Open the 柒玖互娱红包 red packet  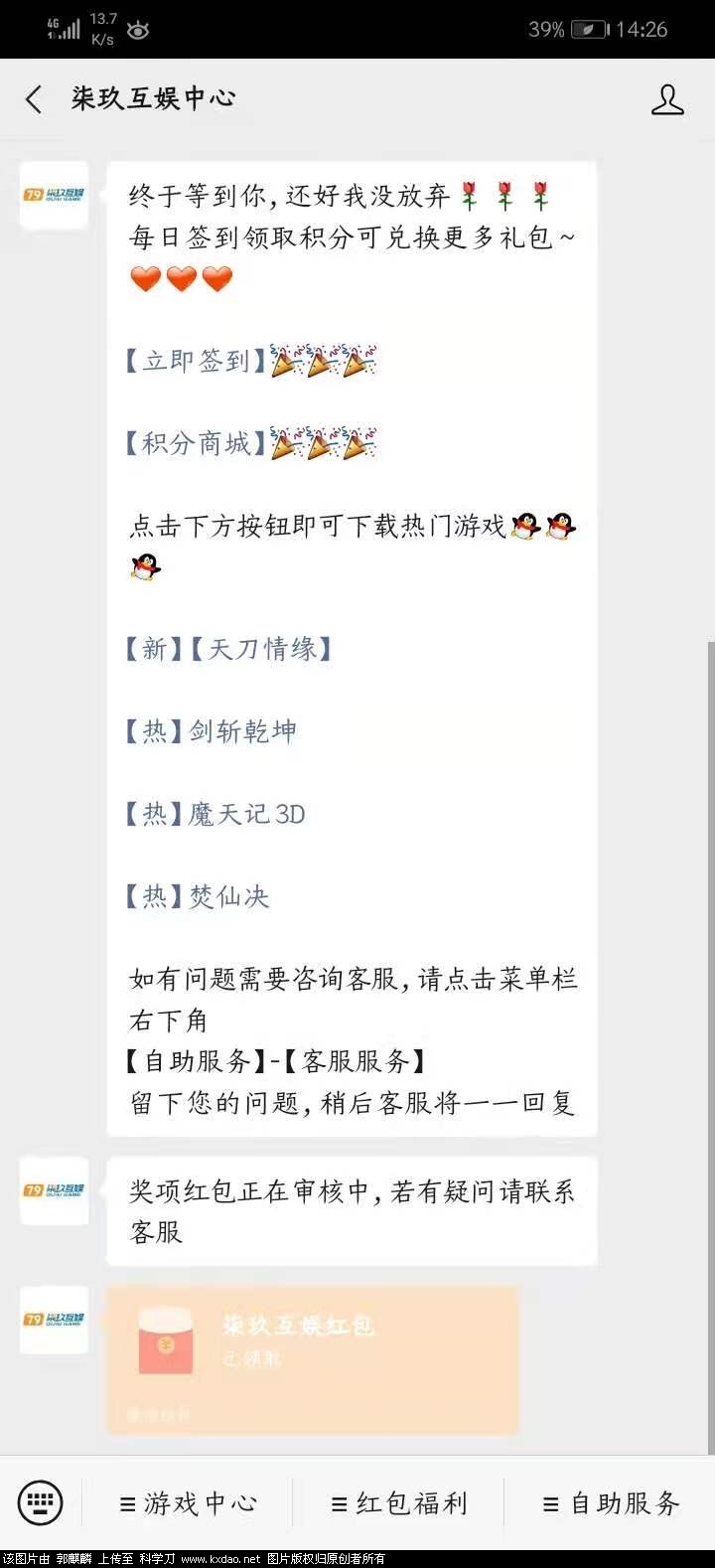coord(313,1358)
